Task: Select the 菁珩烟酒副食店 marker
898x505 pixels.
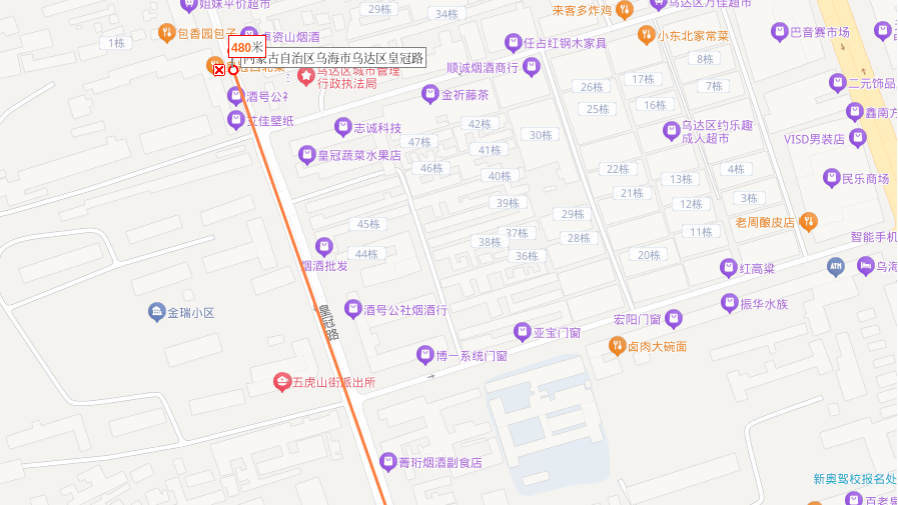Action: [388, 462]
